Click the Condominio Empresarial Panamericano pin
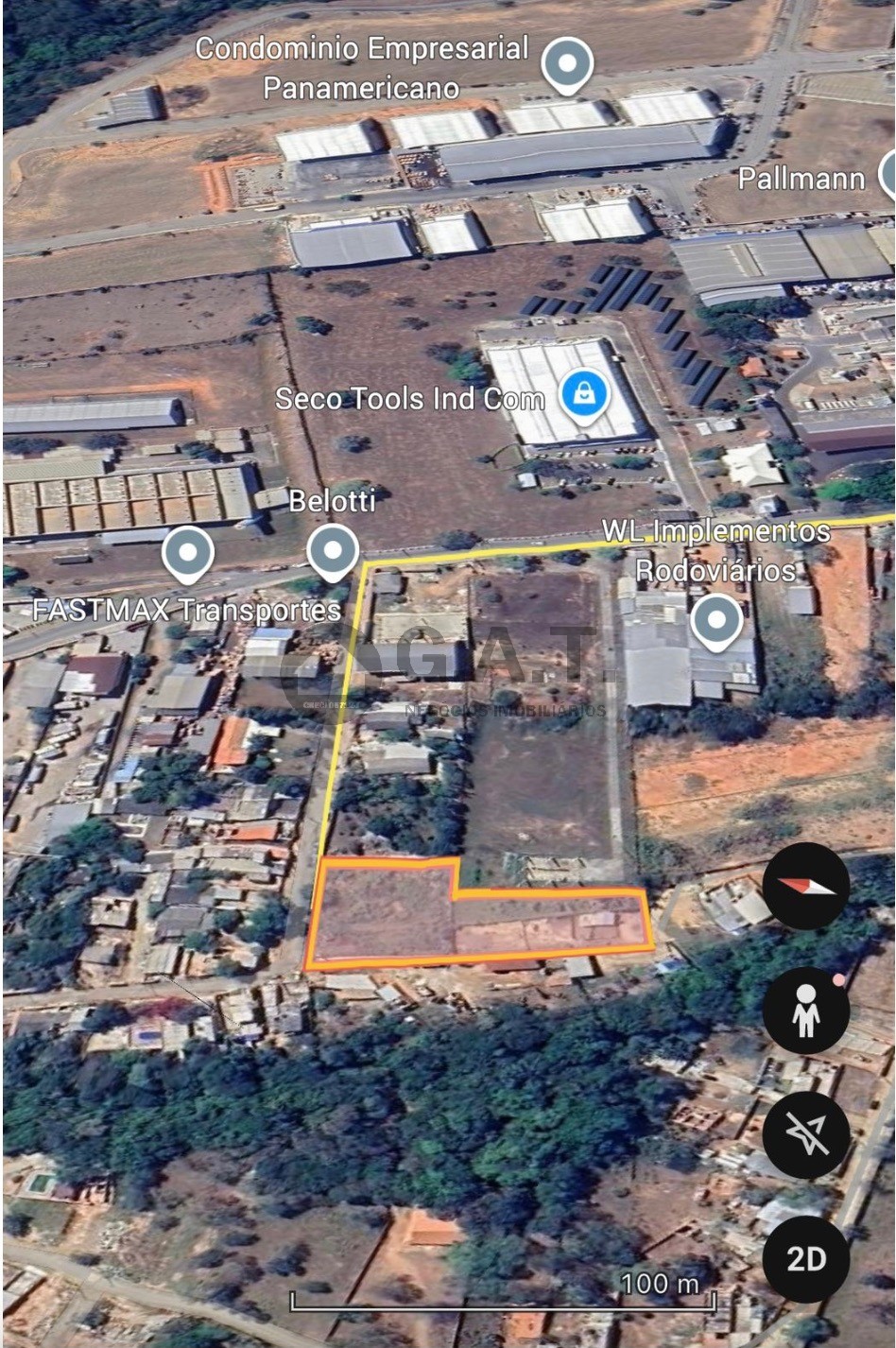The image size is (896, 1348). [567, 62]
